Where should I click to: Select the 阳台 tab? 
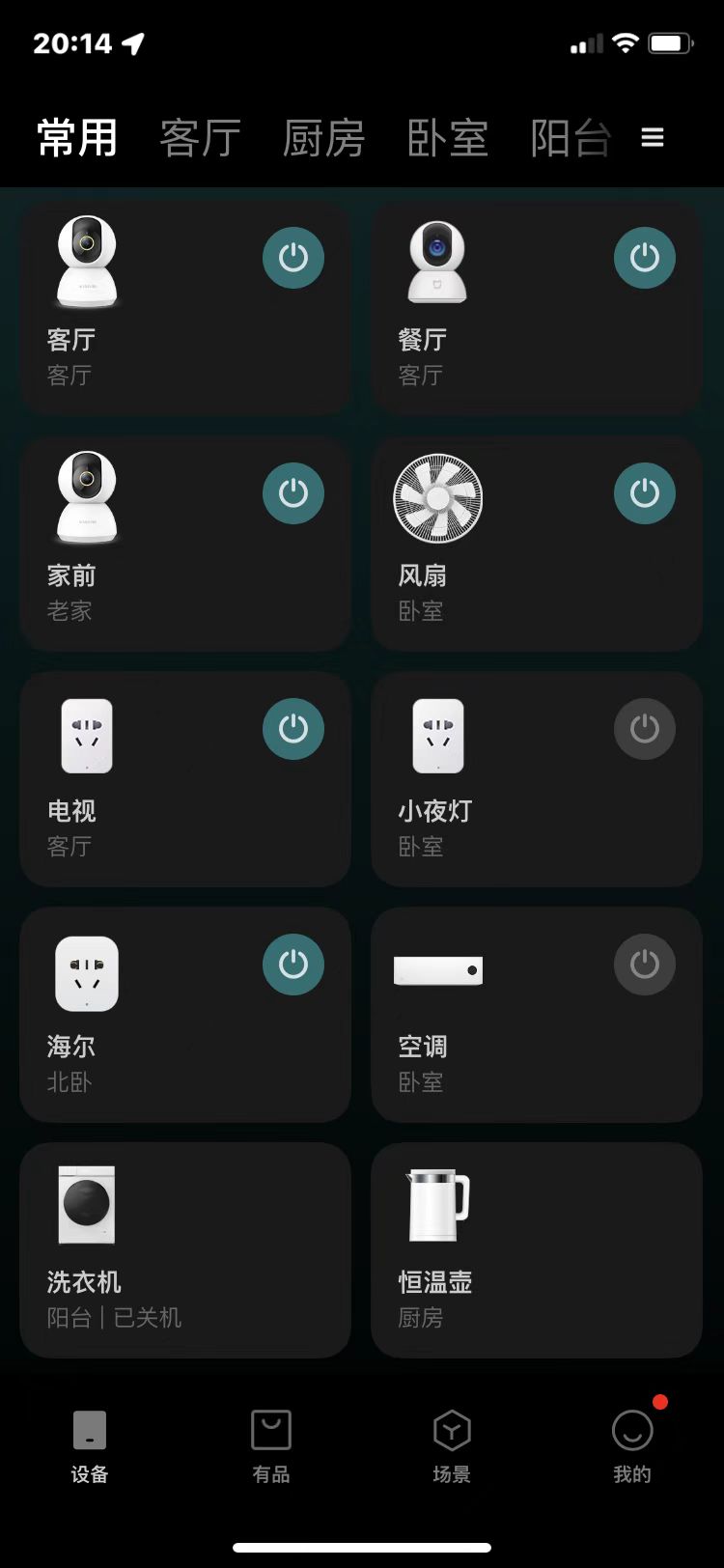[571, 138]
